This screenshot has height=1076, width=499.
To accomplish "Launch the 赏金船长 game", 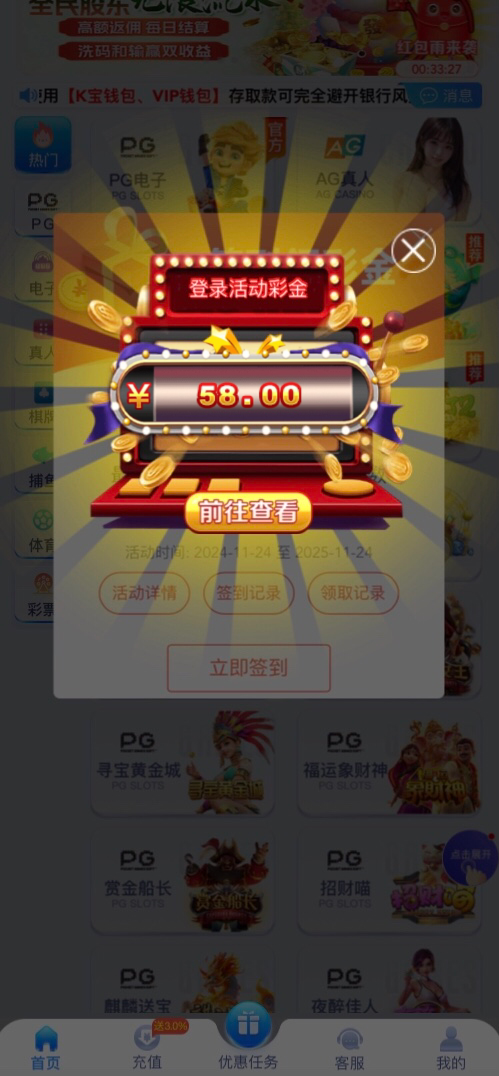I will pyautogui.click(x=183, y=881).
